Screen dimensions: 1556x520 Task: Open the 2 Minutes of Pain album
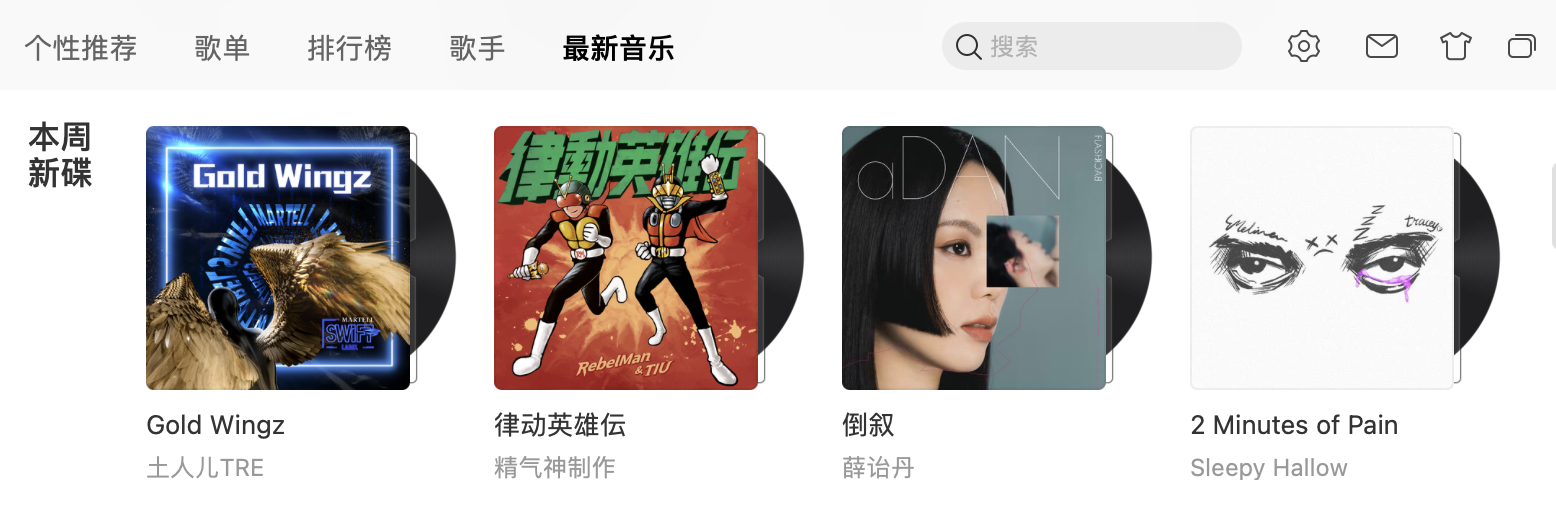coord(1321,258)
